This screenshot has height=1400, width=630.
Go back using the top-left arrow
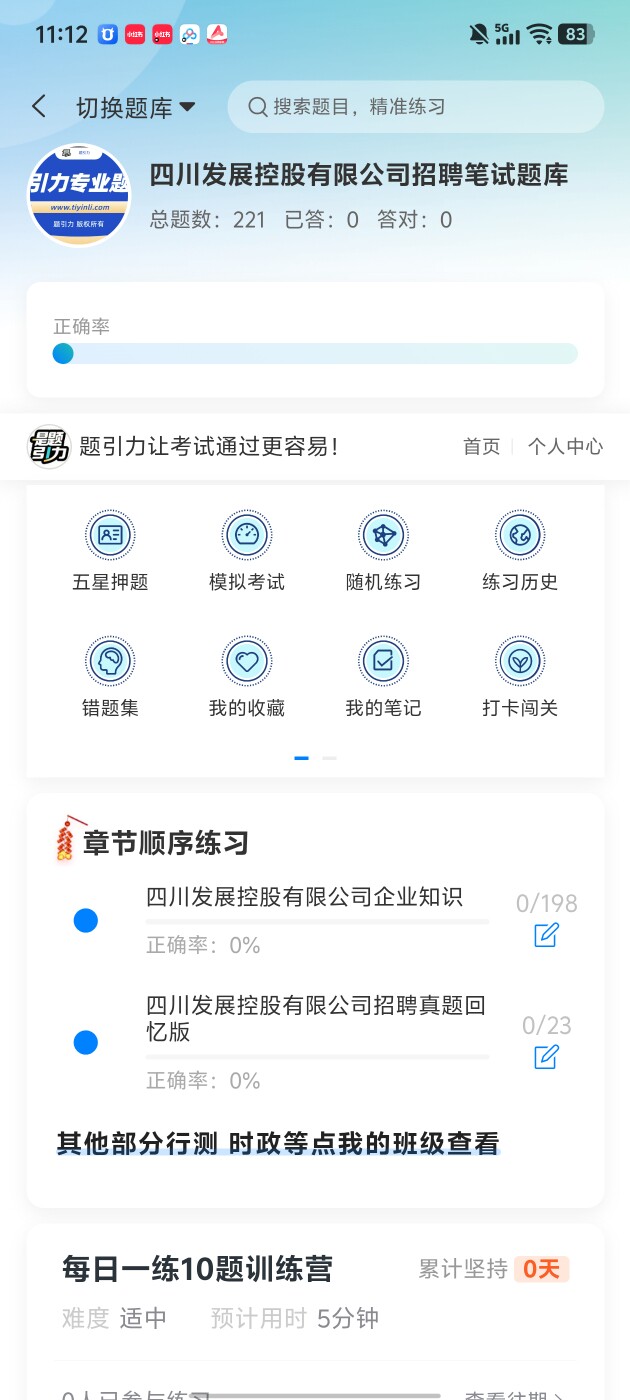39,107
